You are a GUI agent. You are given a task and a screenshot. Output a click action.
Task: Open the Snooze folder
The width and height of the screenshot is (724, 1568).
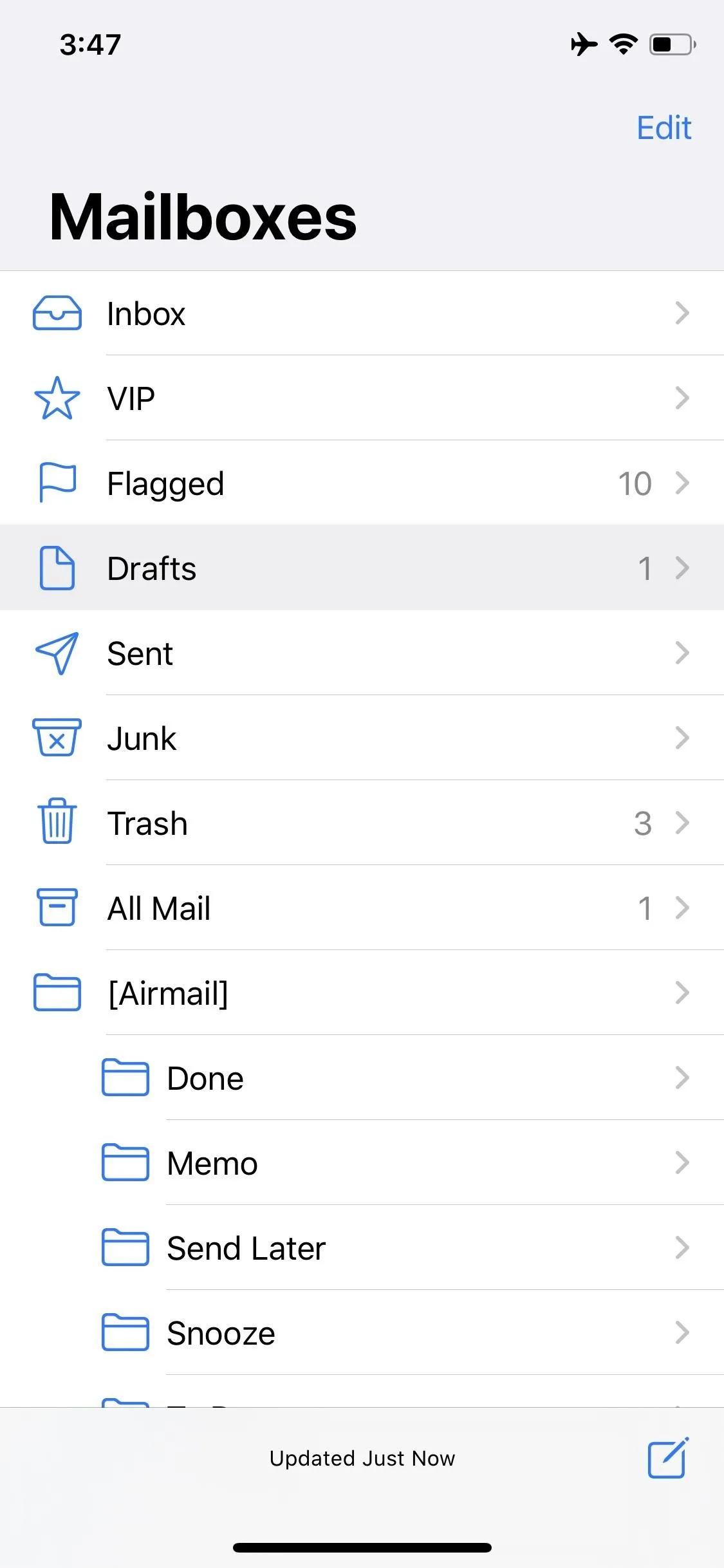[x=362, y=1332]
